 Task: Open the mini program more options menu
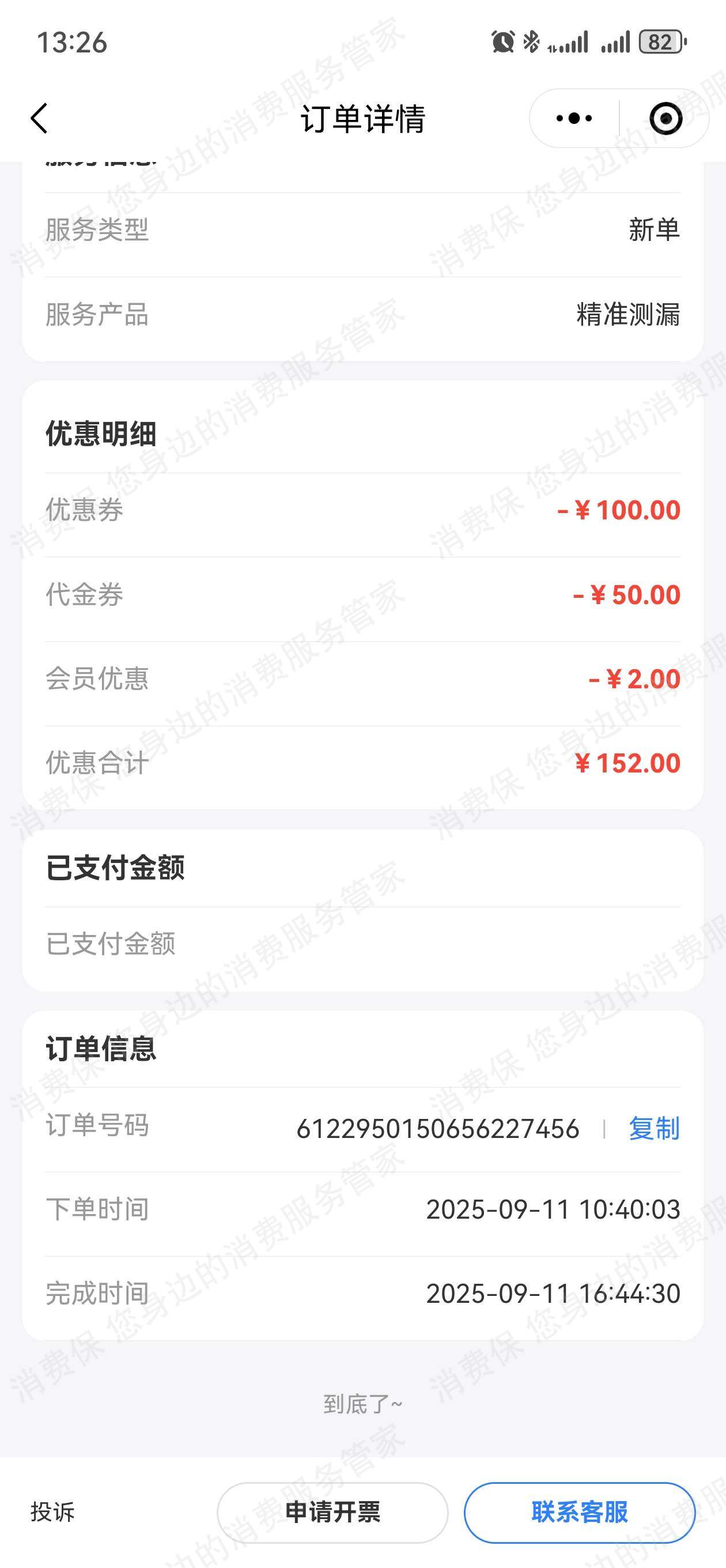574,118
